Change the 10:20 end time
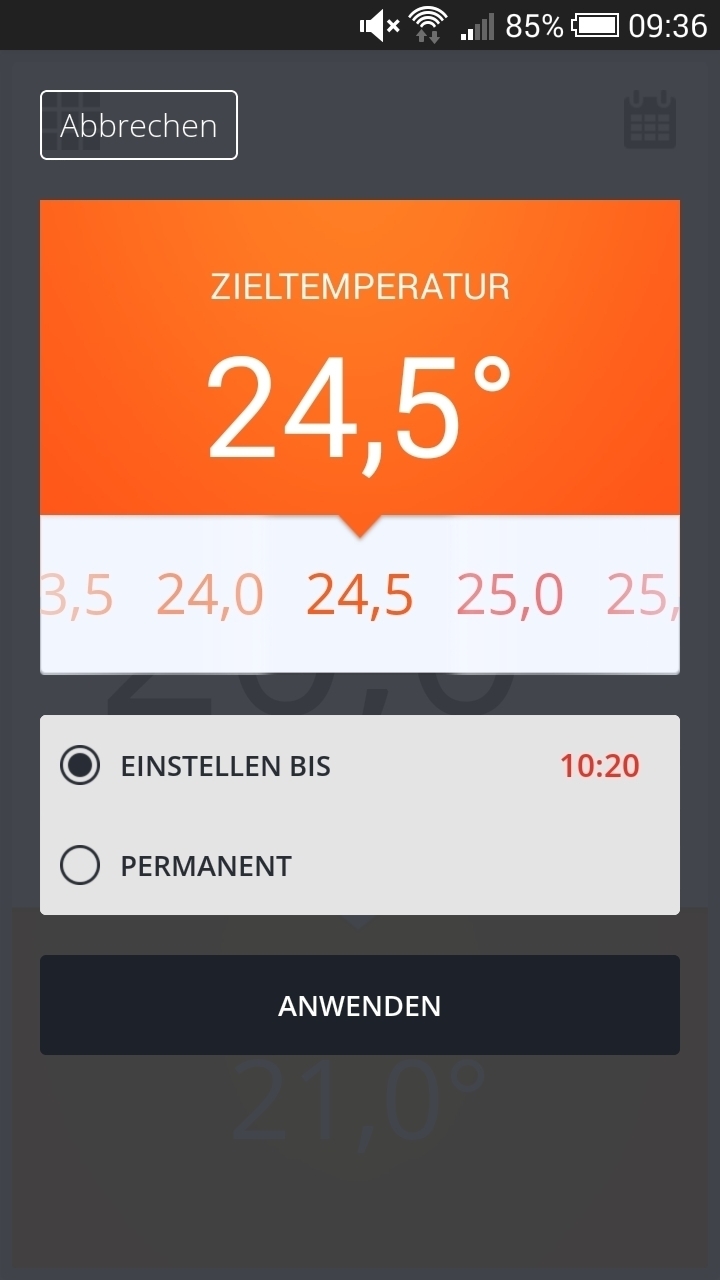The height and width of the screenshot is (1280, 720). pyautogui.click(x=600, y=766)
